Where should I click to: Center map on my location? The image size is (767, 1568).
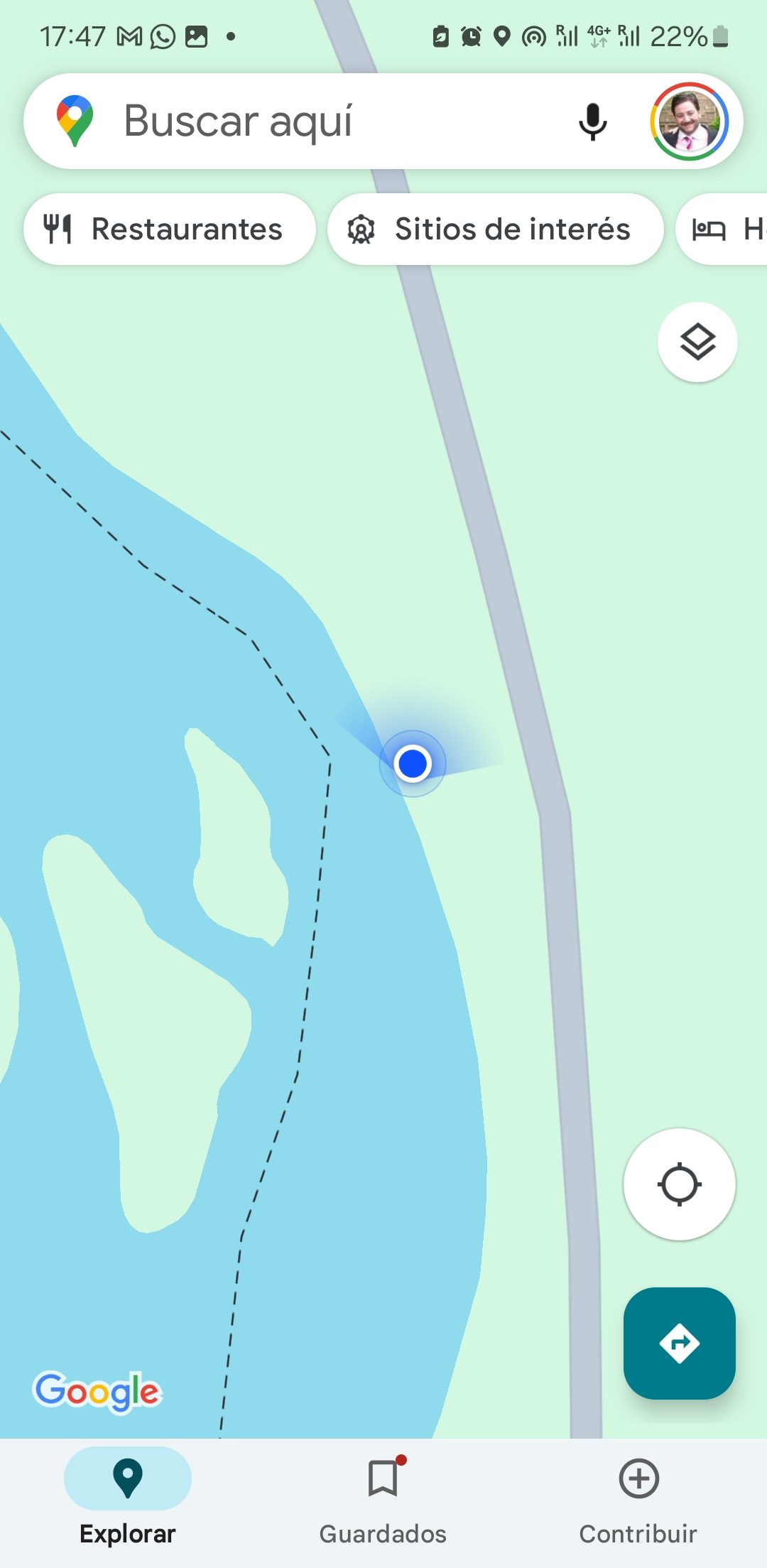(679, 1184)
